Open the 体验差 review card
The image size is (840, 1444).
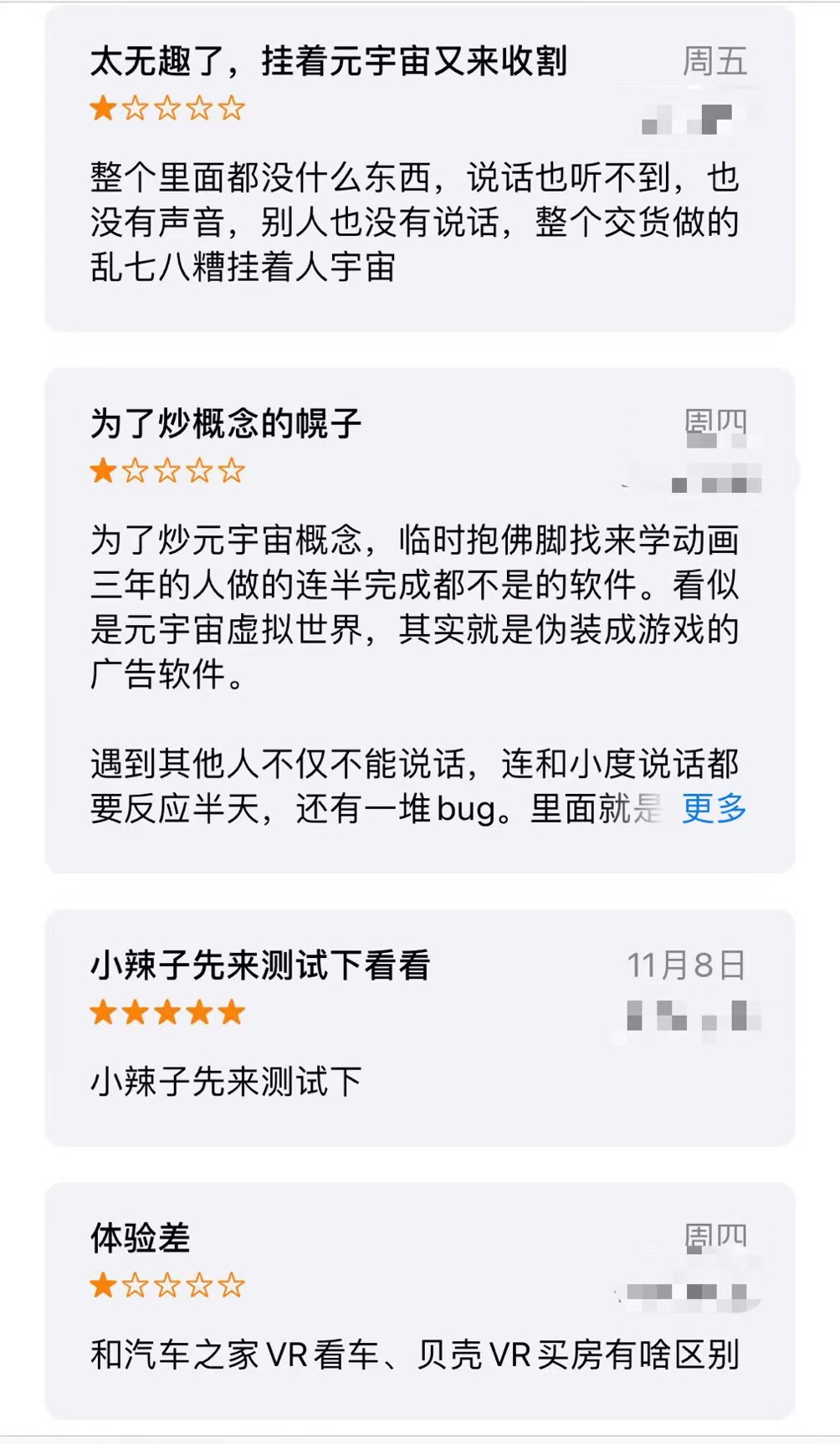pyautogui.click(x=141, y=1238)
